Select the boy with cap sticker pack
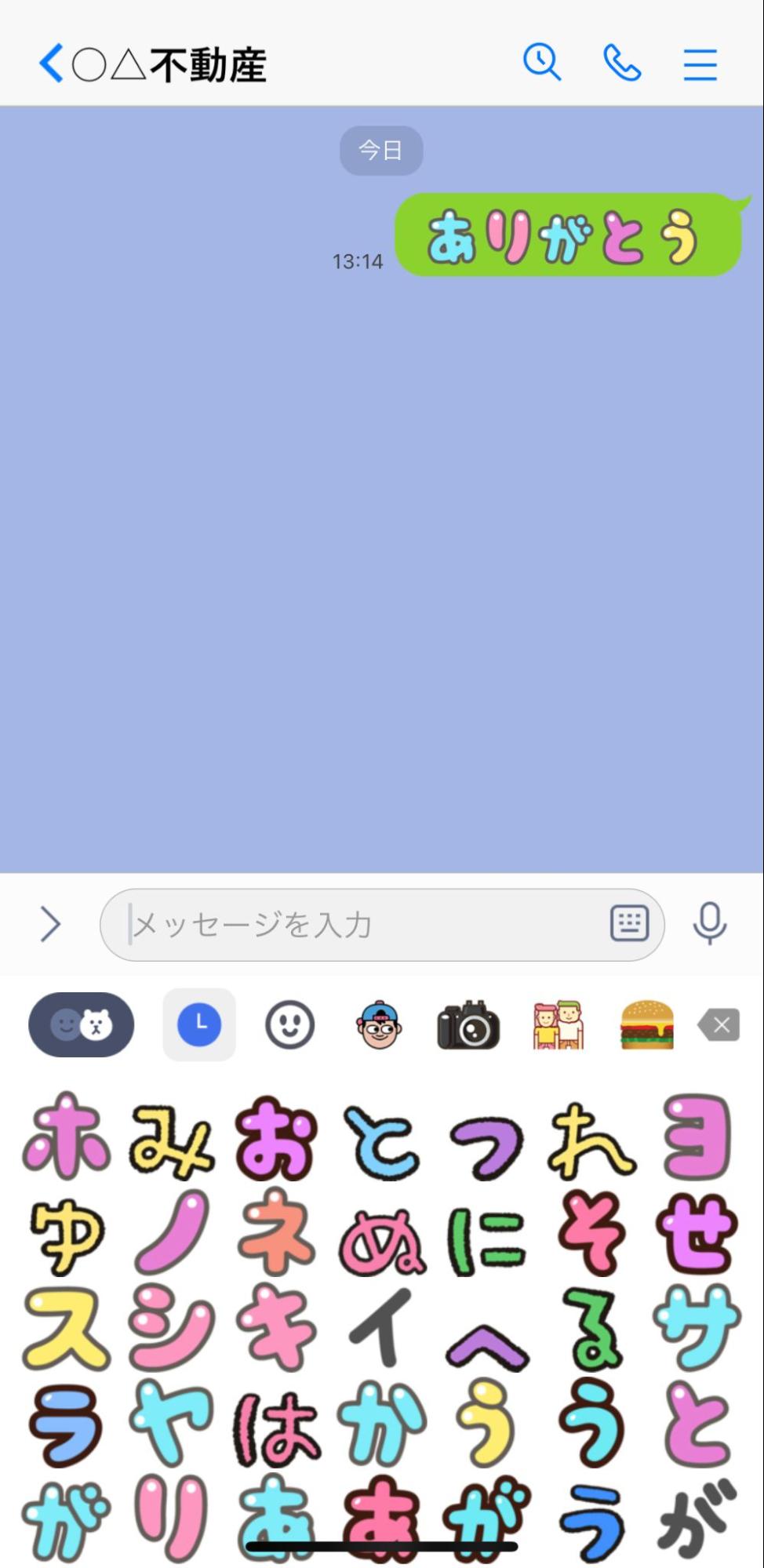 click(378, 1024)
